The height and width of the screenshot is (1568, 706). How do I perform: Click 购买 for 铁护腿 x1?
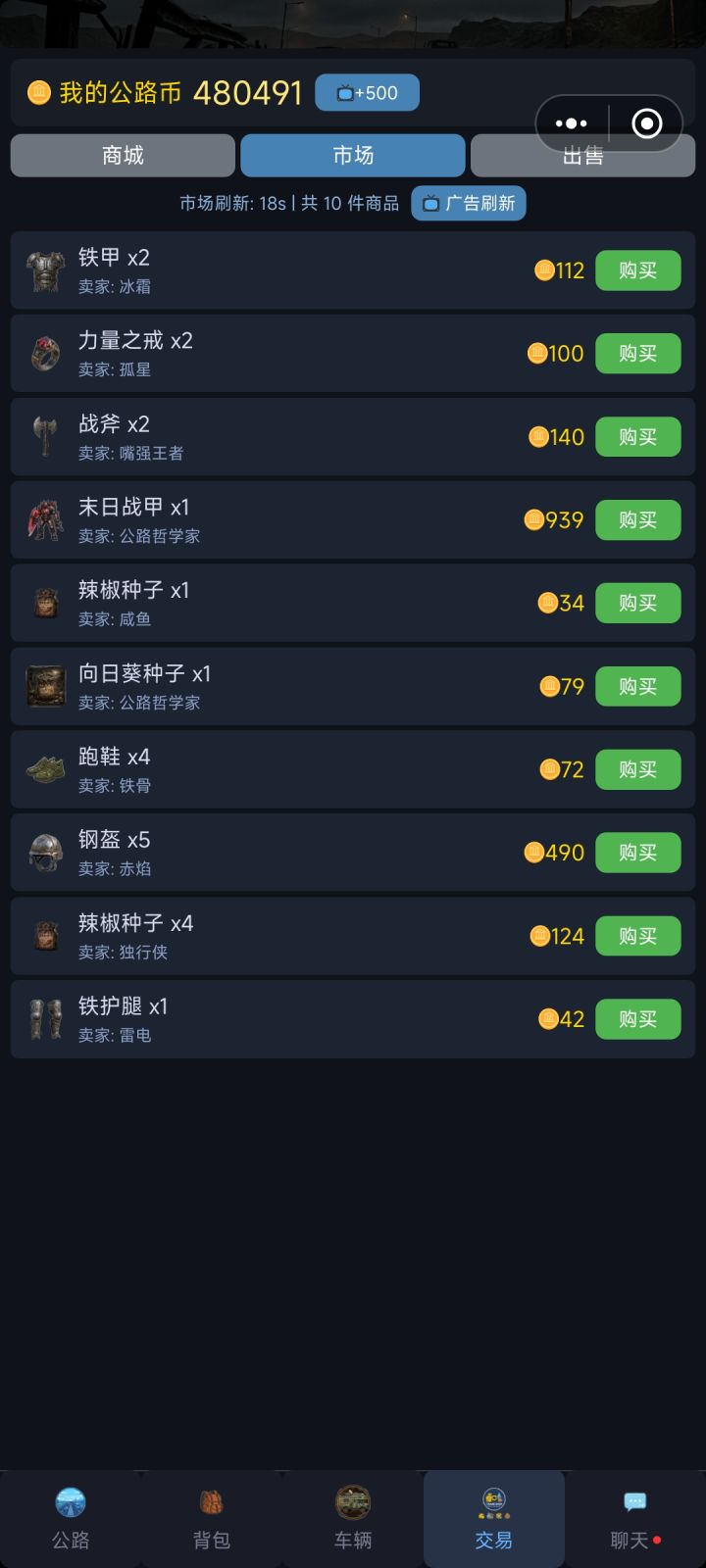pyautogui.click(x=637, y=1018)
